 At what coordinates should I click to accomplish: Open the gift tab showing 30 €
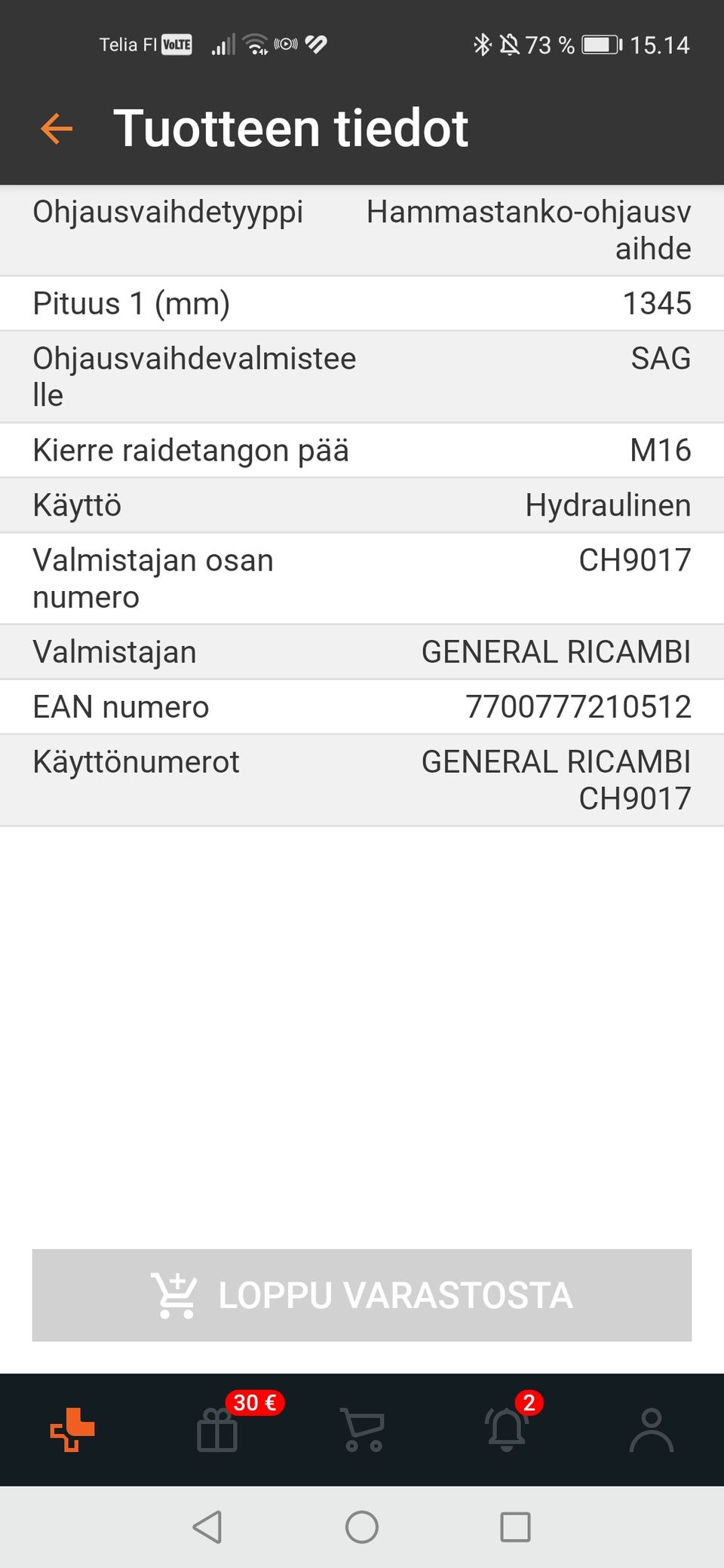[218, 1429]
